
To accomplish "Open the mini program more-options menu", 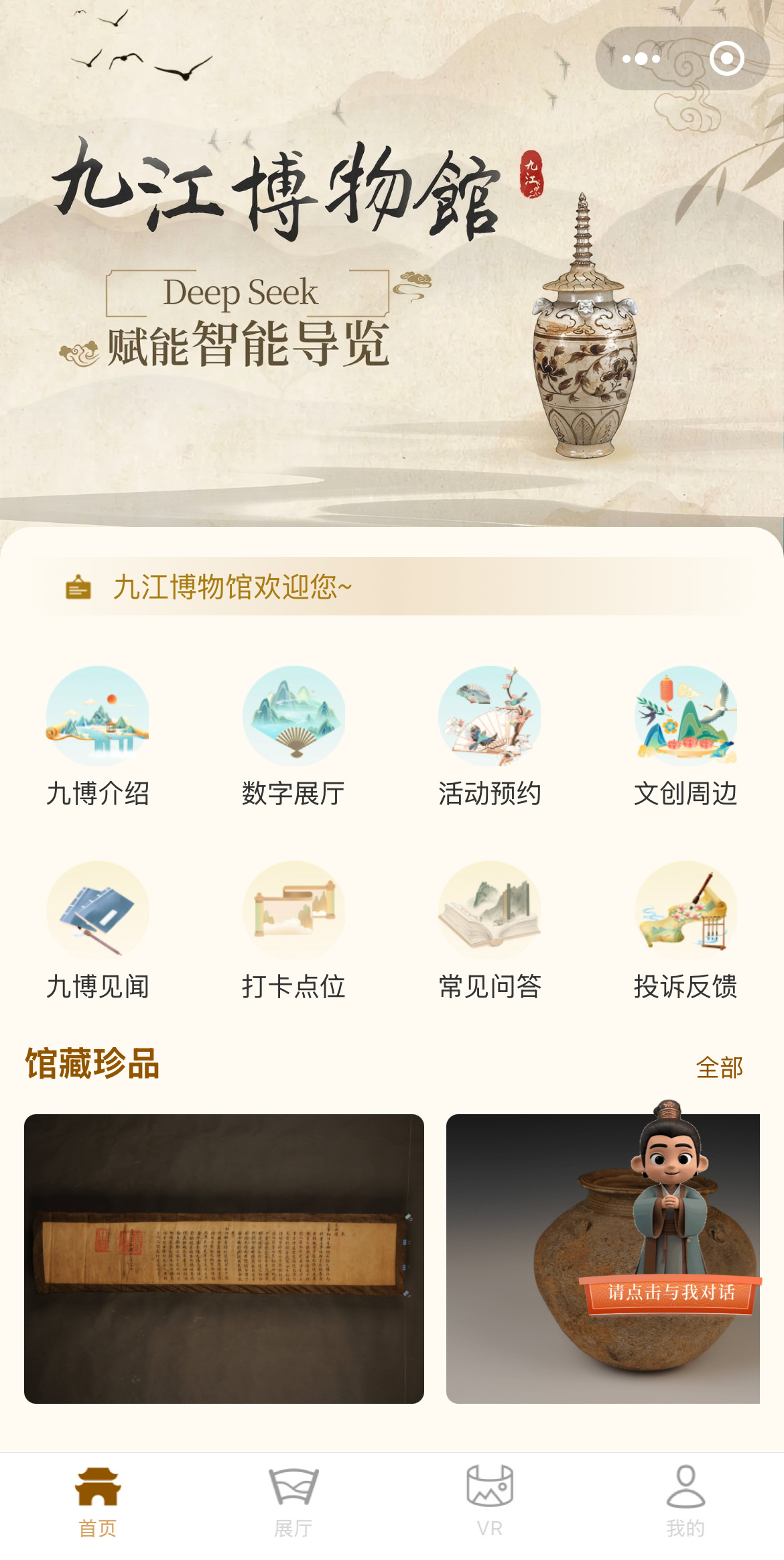I will click(641, 59).
